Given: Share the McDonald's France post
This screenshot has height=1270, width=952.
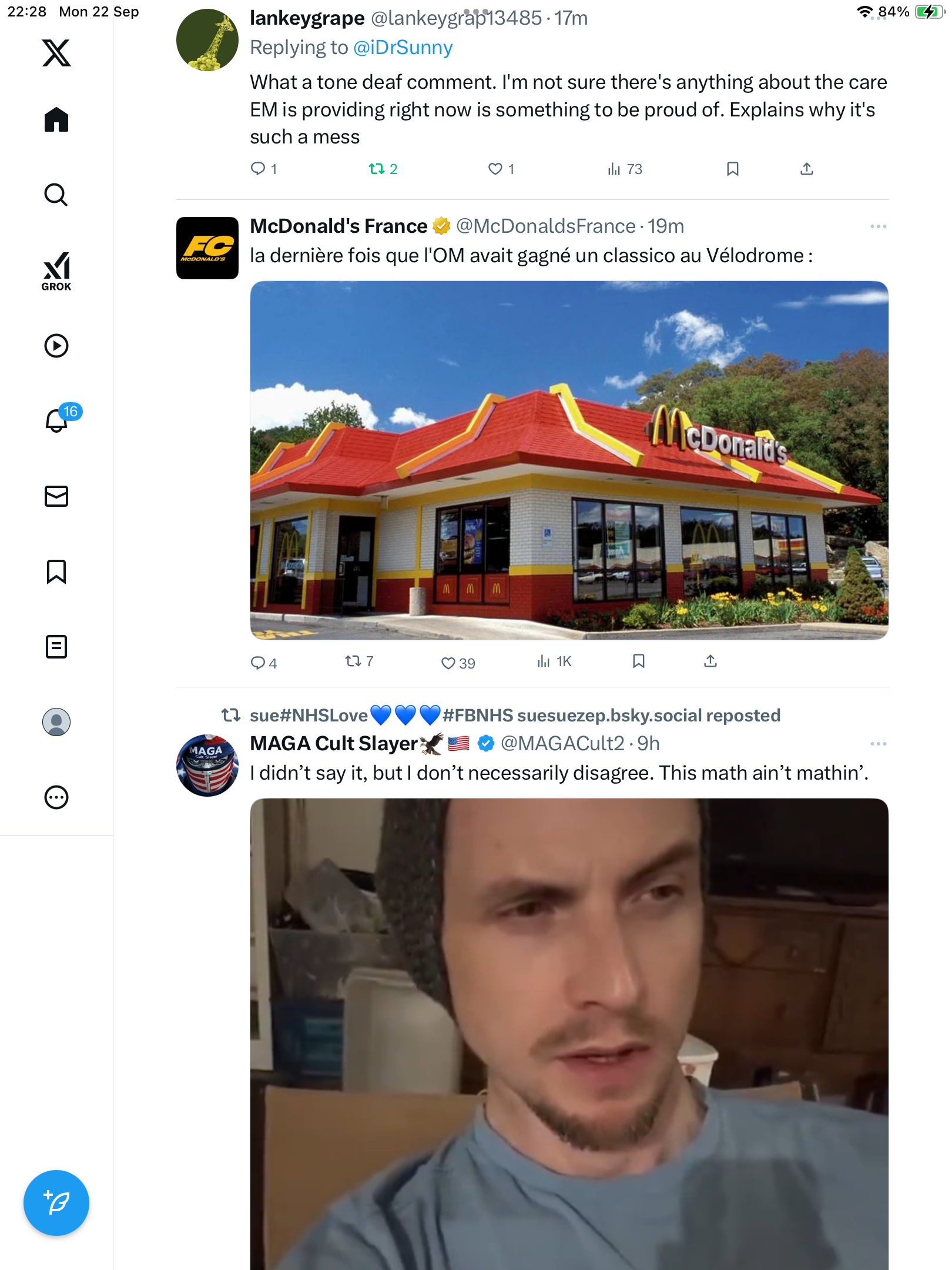Looking at the screenshot, I should click(710, 661).
